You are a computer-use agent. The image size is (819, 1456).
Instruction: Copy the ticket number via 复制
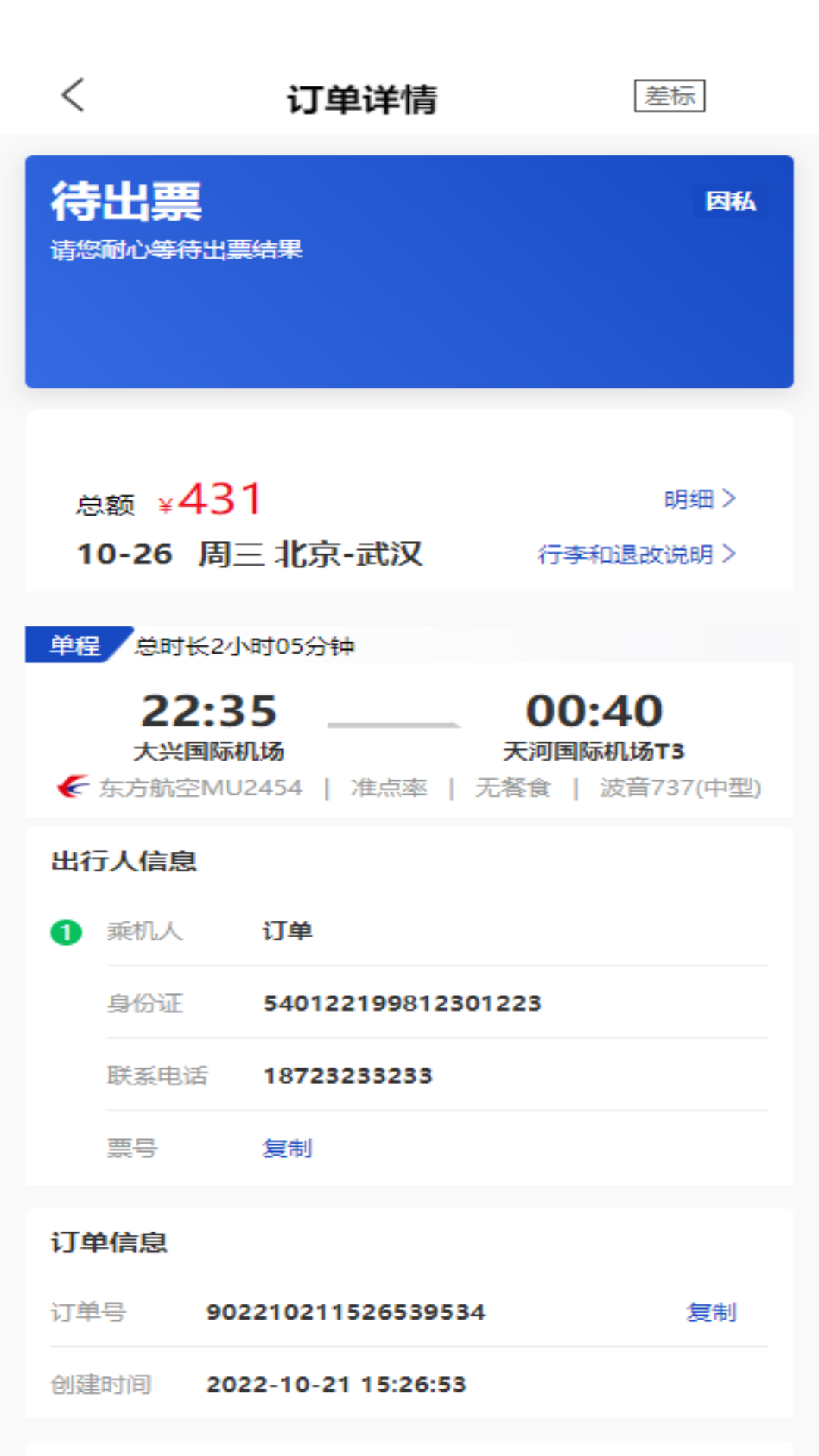pos(287,1148)
